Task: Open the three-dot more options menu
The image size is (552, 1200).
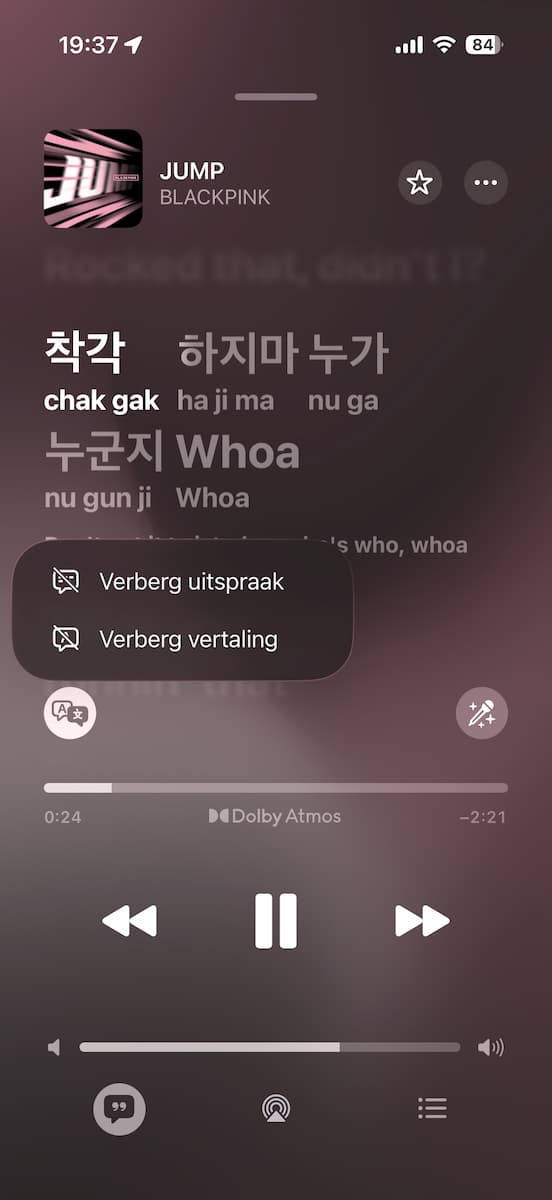Action: [x=486, y=183]
